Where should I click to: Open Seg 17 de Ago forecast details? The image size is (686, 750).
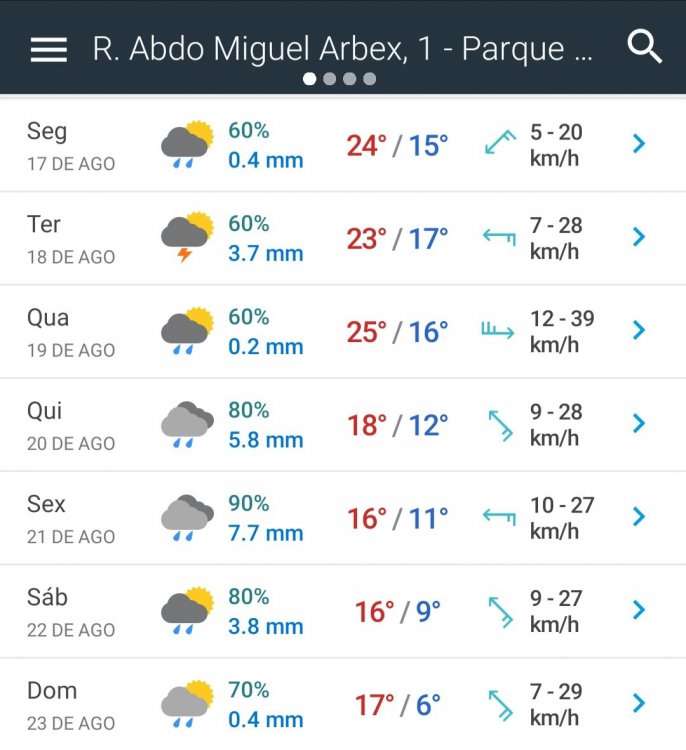pyautogui.click(x=640, y=145)
